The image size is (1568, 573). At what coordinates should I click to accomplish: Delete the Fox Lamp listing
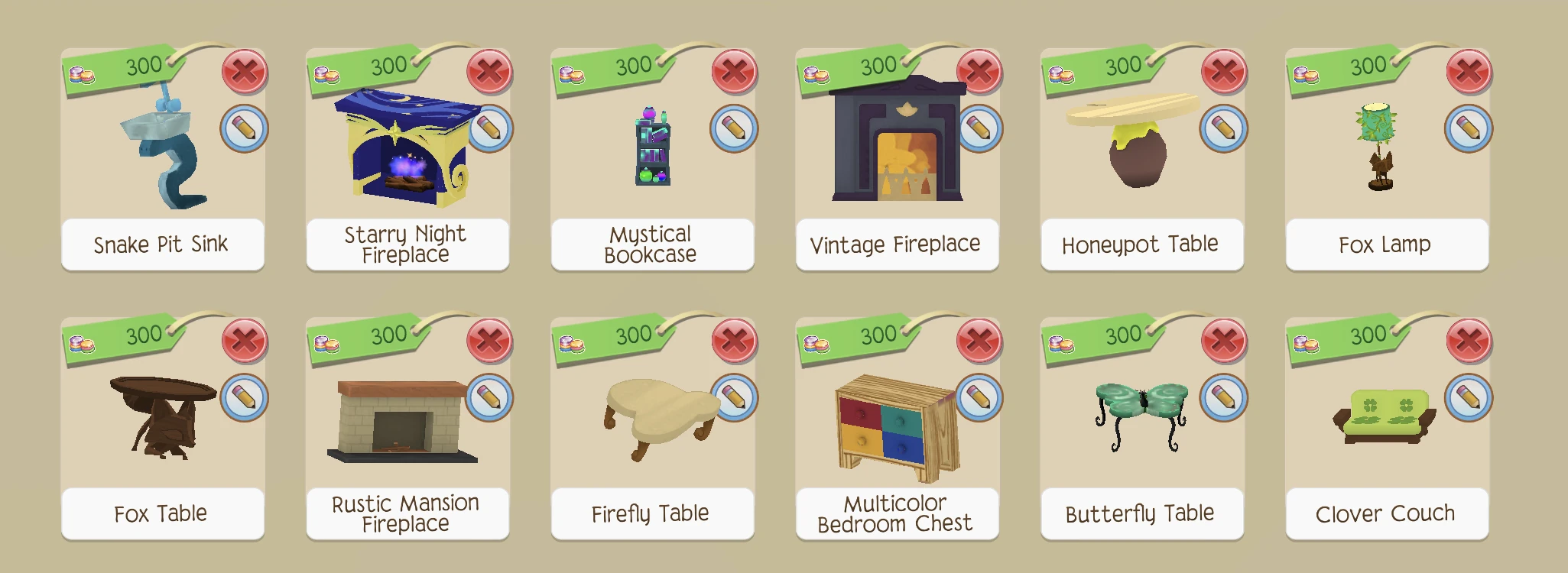1469,73
